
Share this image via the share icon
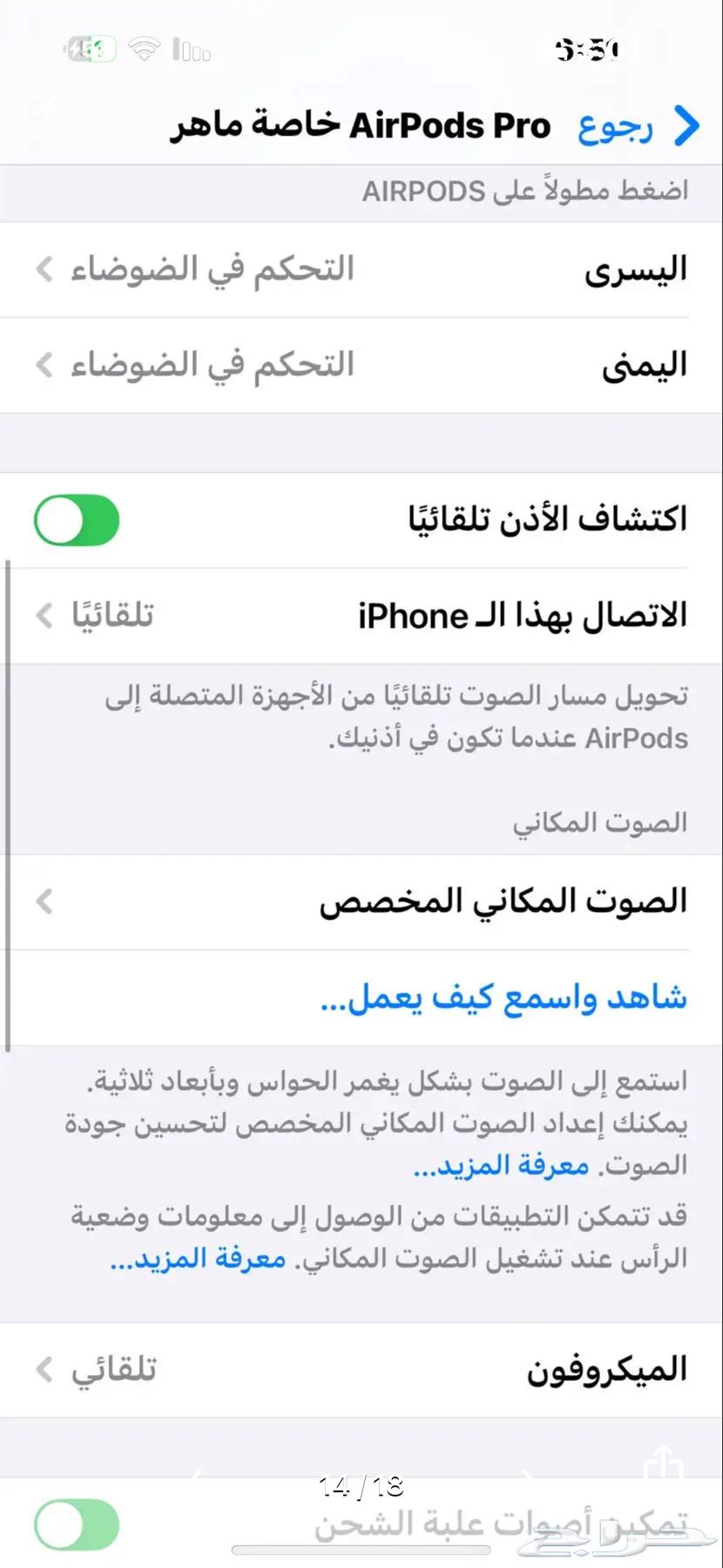664,1465
